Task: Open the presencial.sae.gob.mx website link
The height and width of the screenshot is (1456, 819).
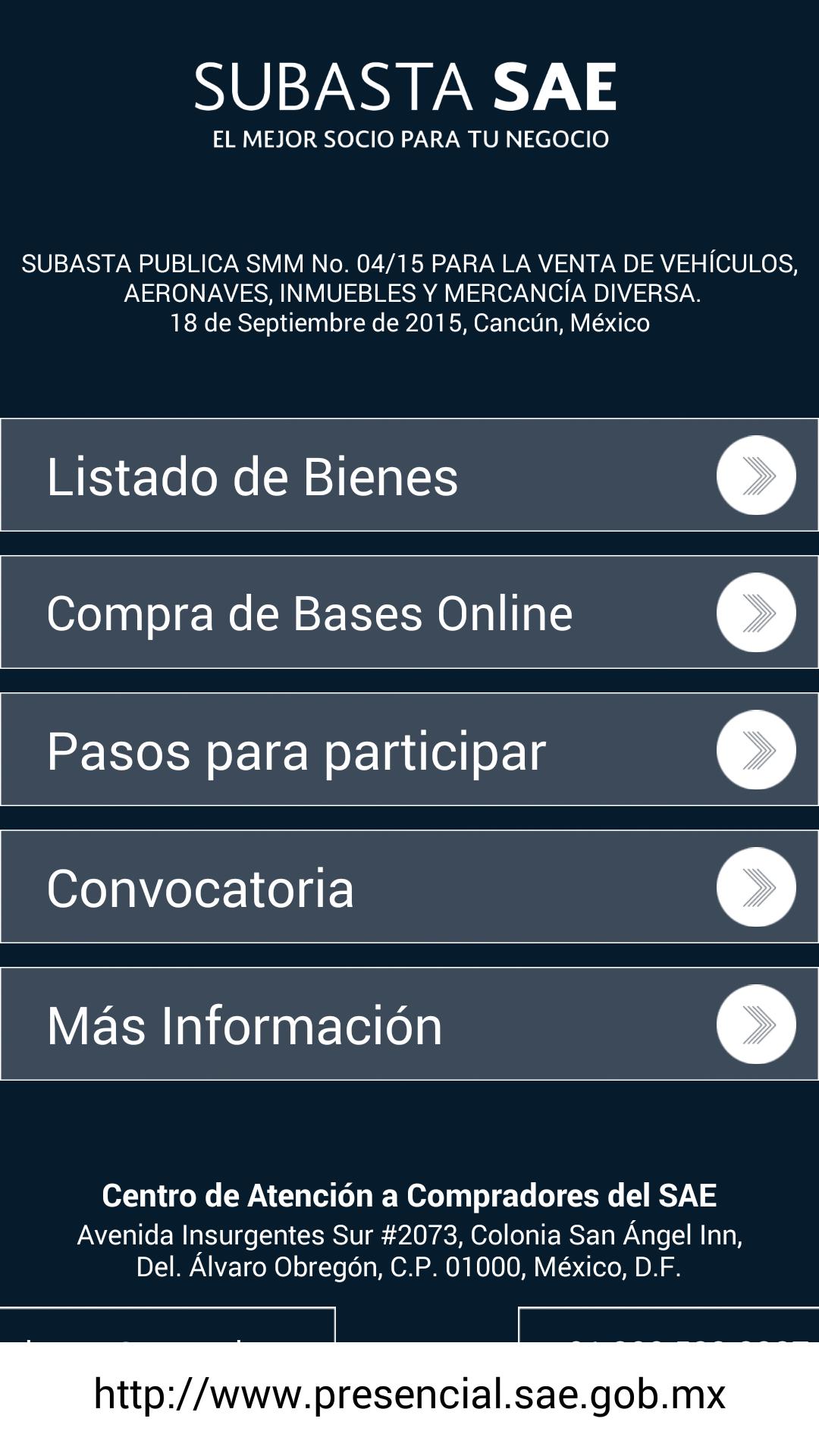Action: pyautogui.click(x=409, y=1394)
